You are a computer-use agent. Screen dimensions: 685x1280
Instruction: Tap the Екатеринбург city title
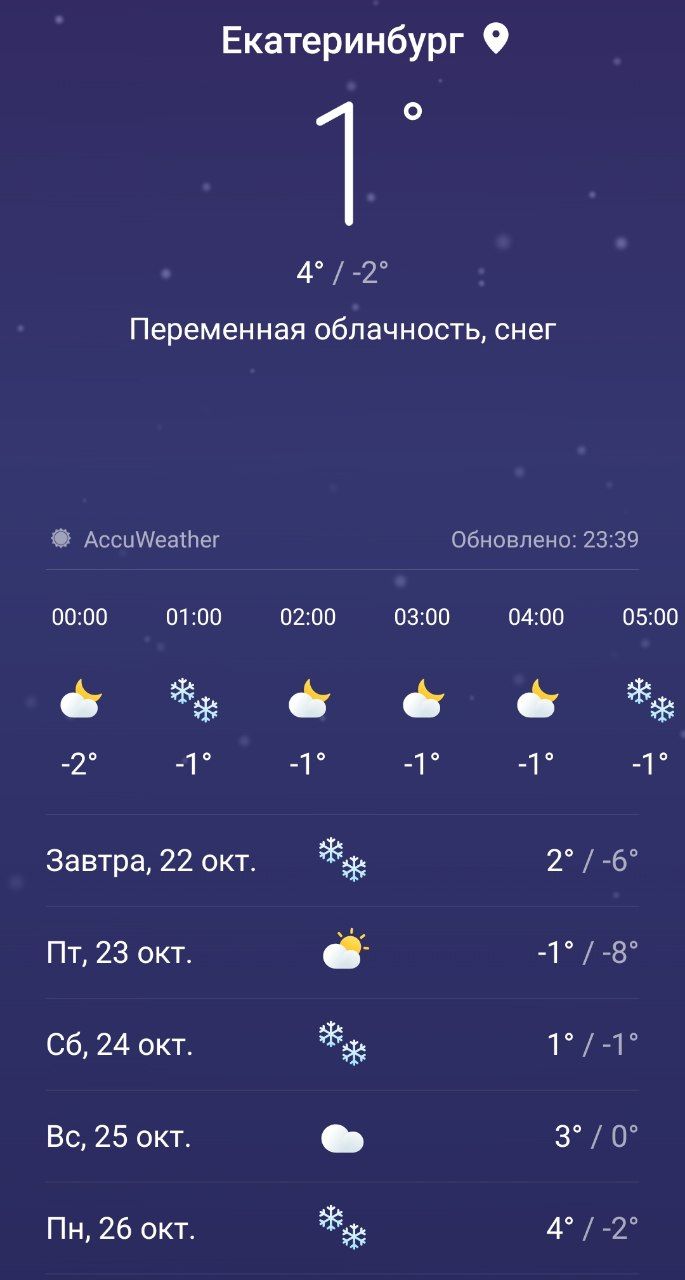[x=343, y=41]
